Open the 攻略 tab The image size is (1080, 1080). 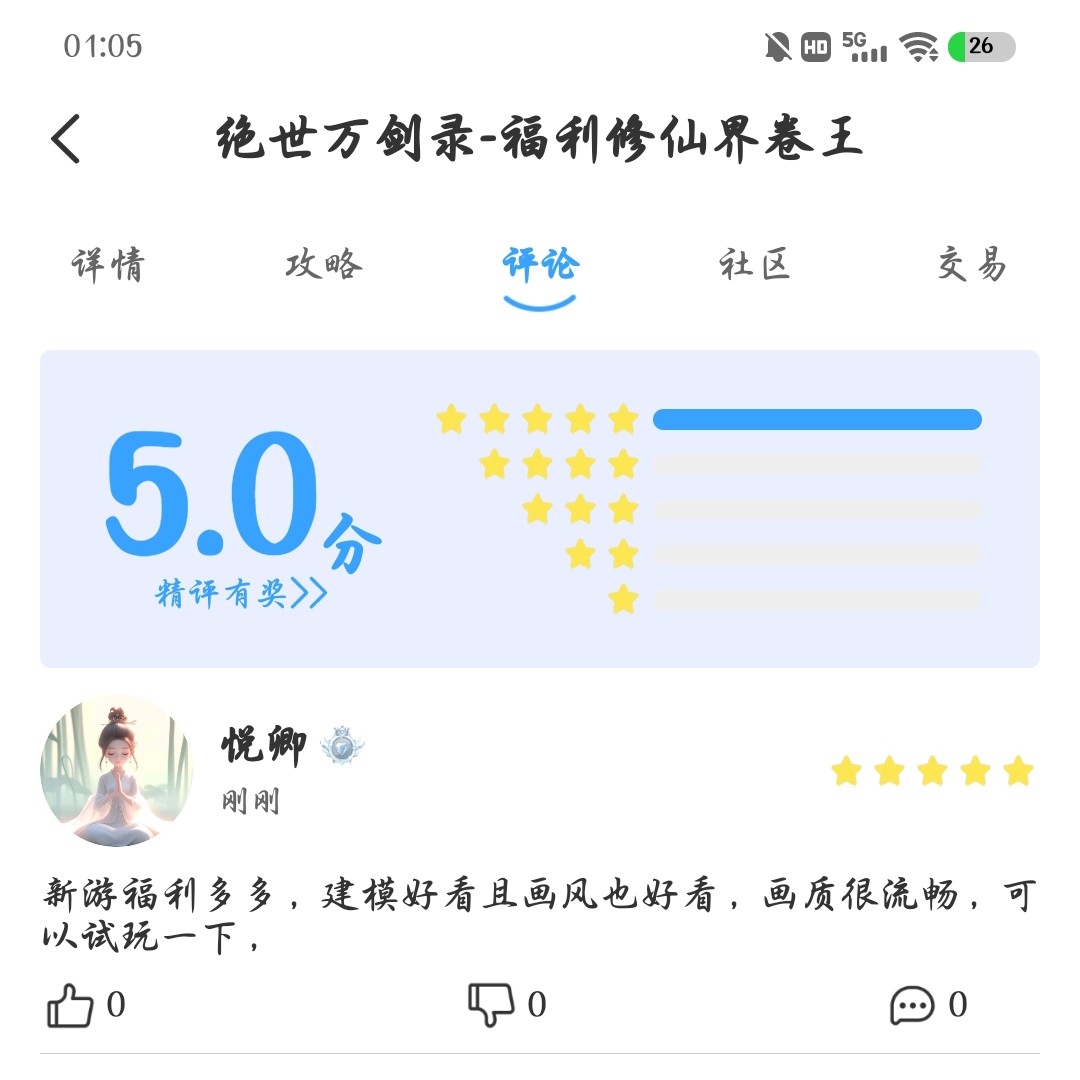pyautogui.click(x=323, y=265)
